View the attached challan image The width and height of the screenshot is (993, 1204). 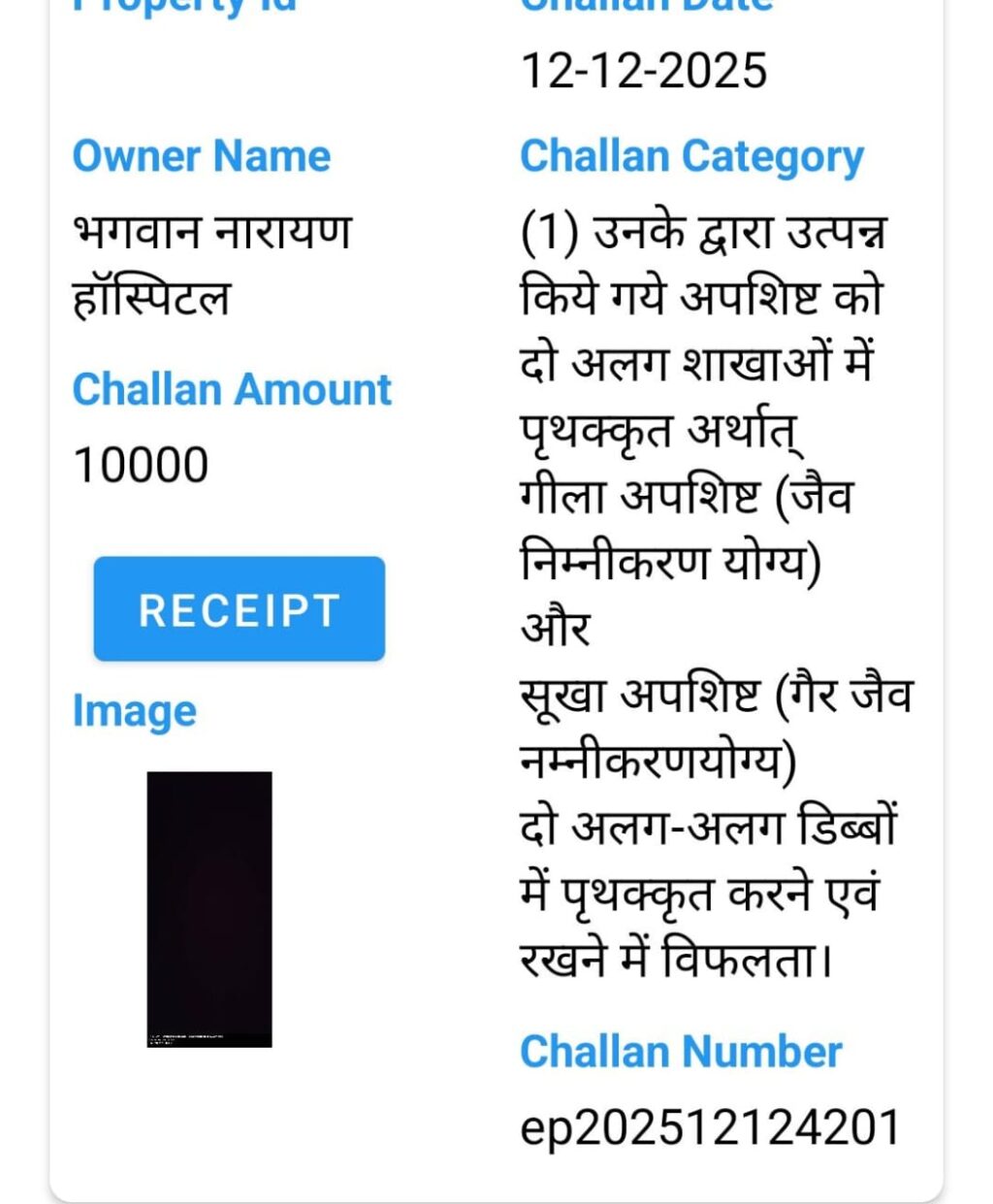coord(209,909)
